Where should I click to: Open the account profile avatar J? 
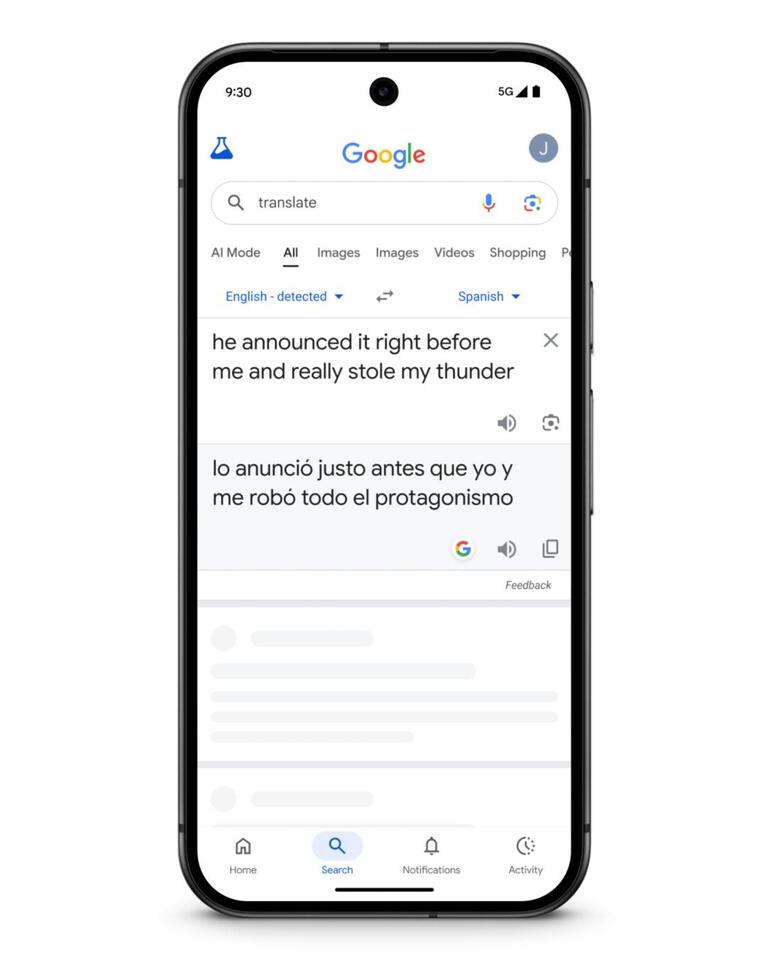543,149
